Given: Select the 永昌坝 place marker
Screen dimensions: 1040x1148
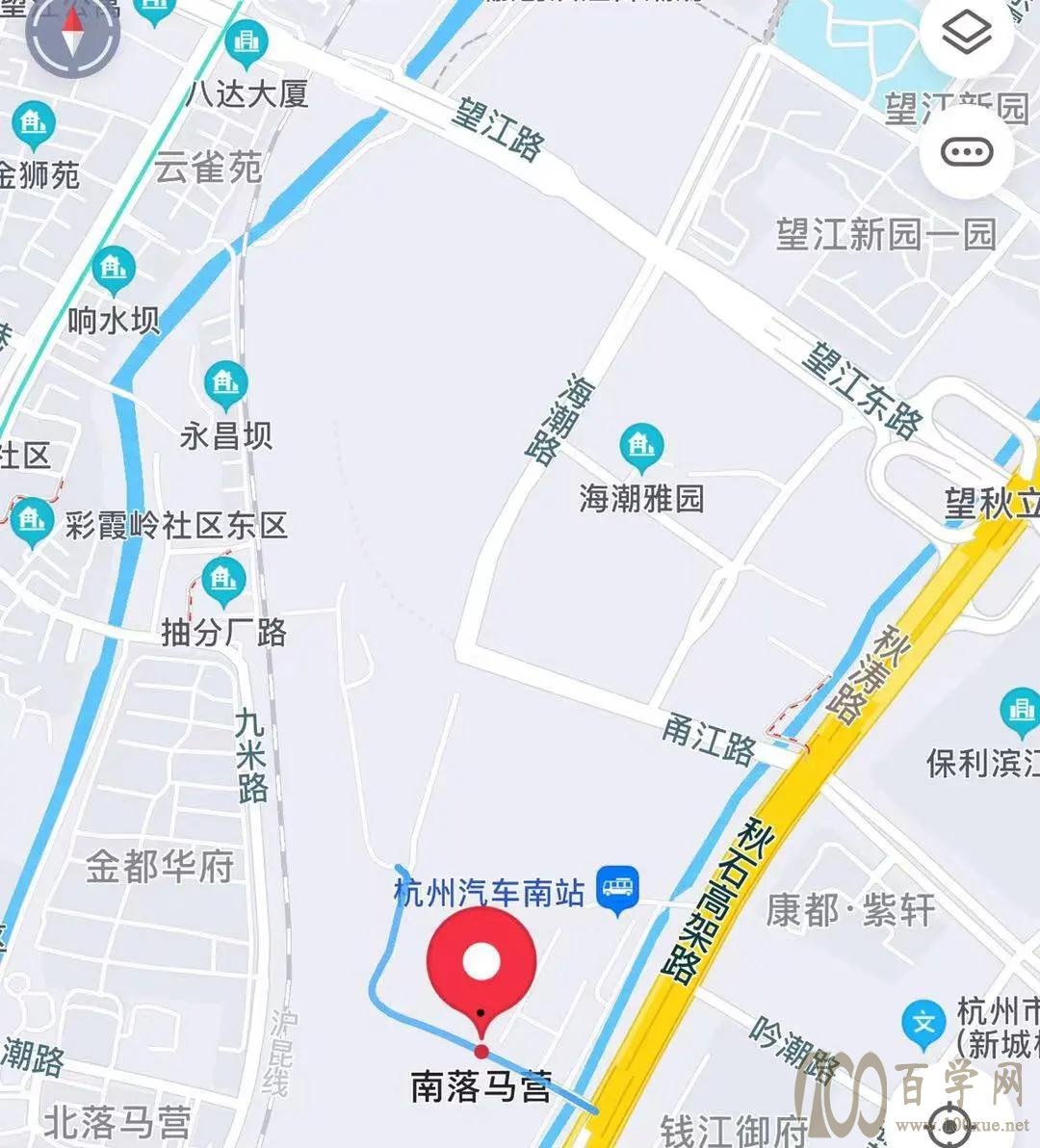Looking at the screenshot, I should point(226,384).
